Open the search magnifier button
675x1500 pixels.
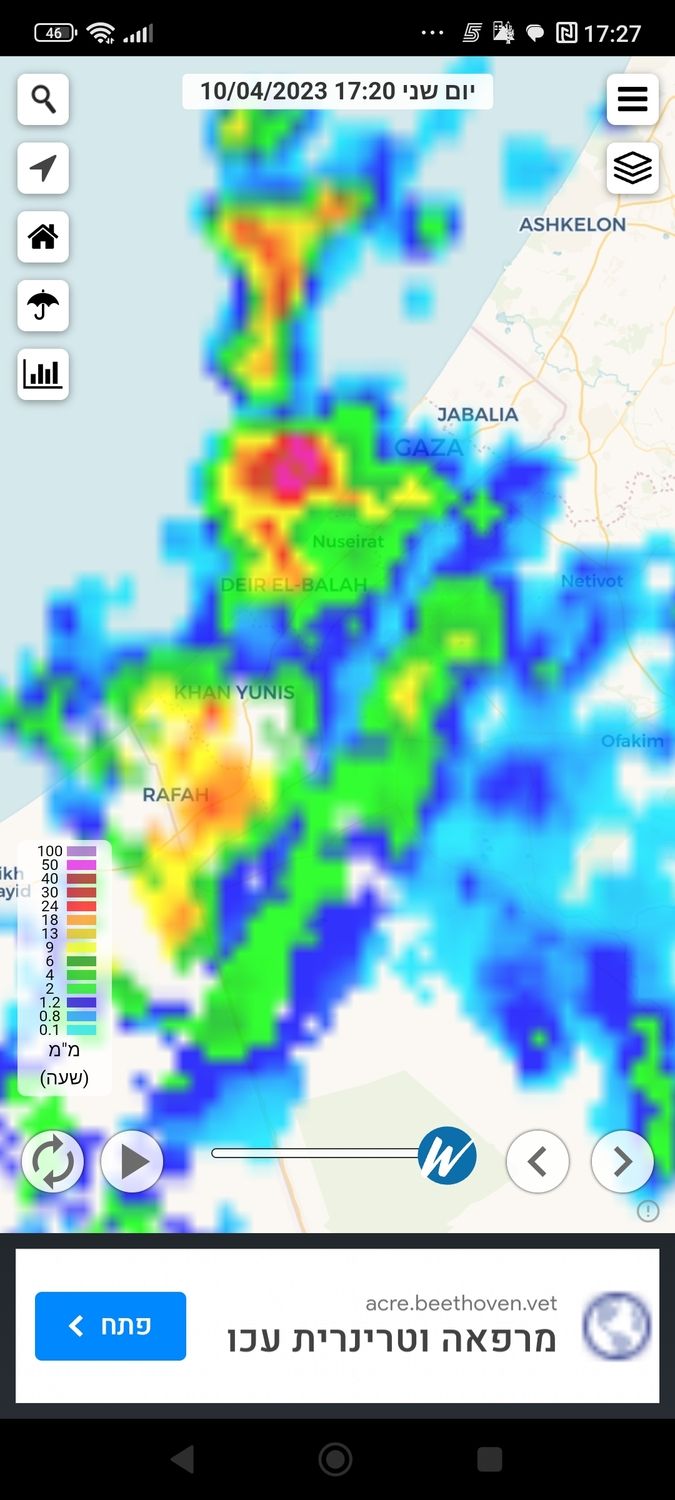coord(43,99)
